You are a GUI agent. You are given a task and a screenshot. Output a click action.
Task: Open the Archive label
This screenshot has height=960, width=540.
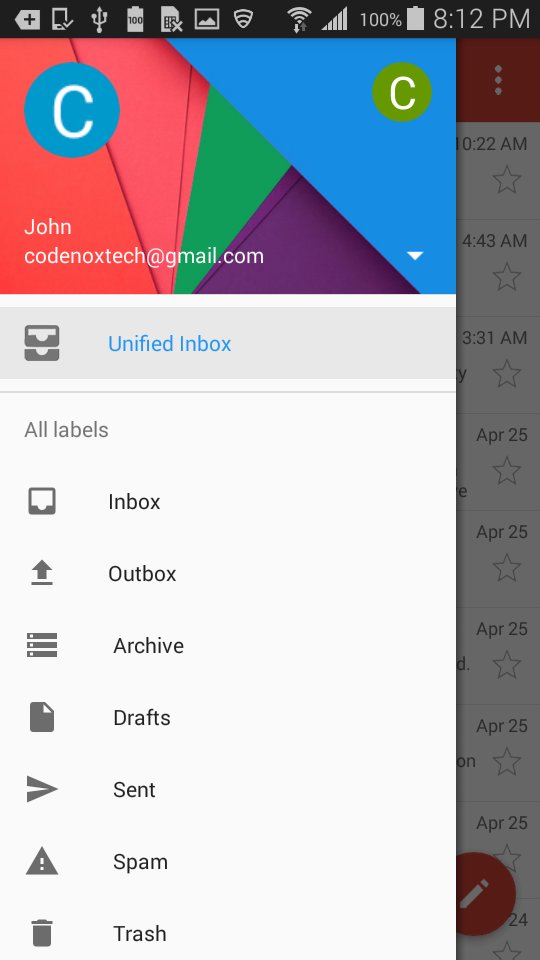228,645
